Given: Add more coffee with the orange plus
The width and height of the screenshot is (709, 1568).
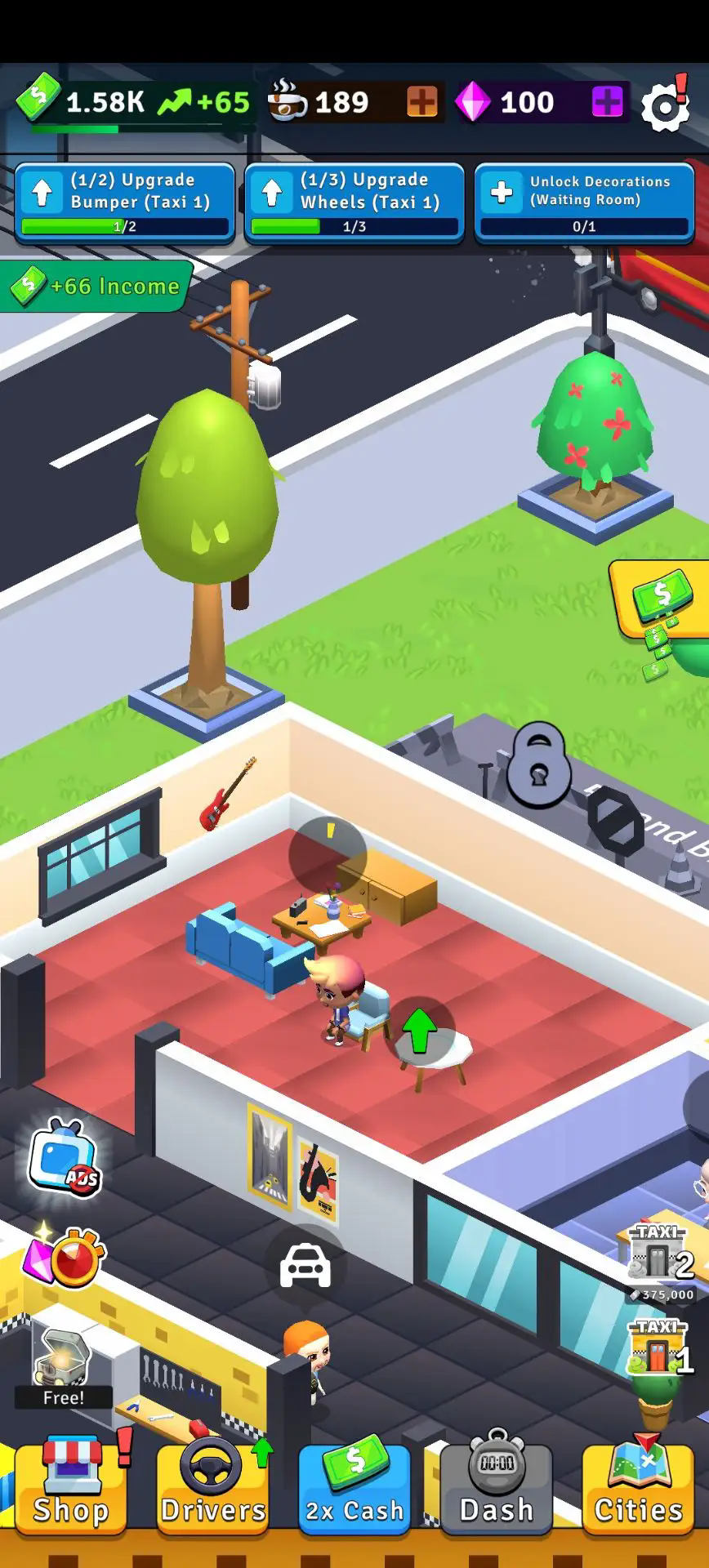Looking at the screenshot, I should [421, 103].
